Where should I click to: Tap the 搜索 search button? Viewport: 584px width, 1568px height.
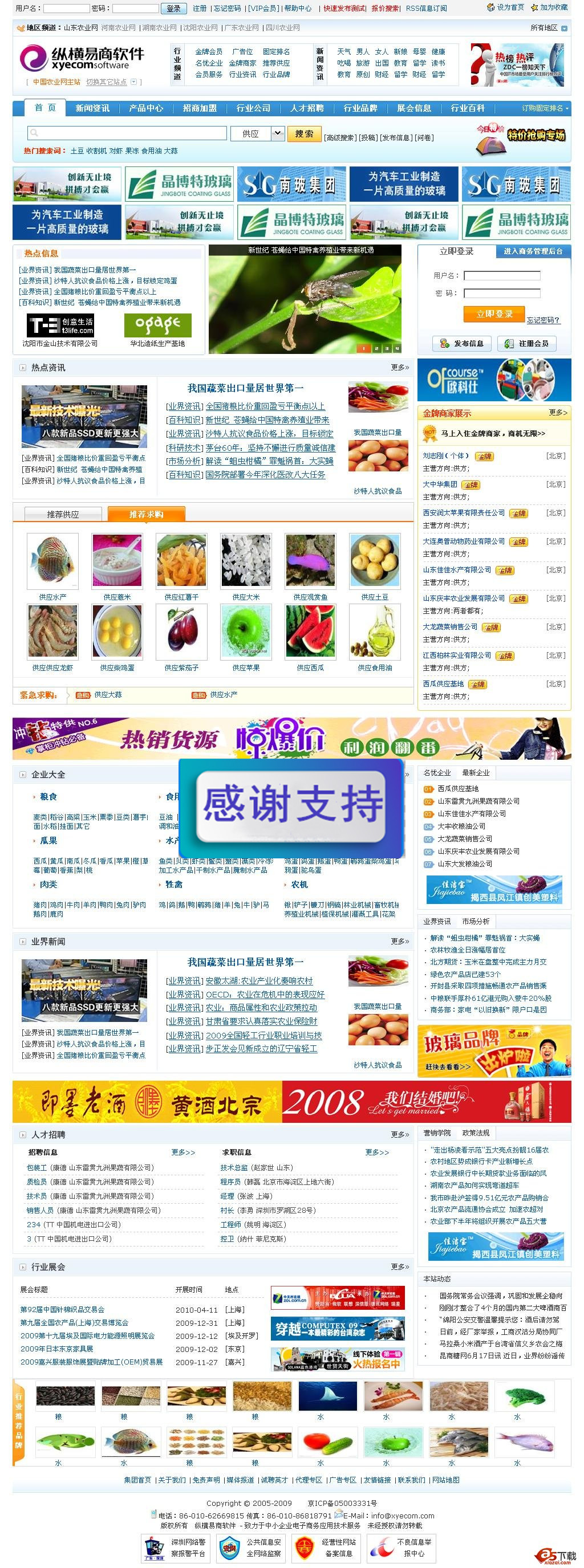point(304,134)
